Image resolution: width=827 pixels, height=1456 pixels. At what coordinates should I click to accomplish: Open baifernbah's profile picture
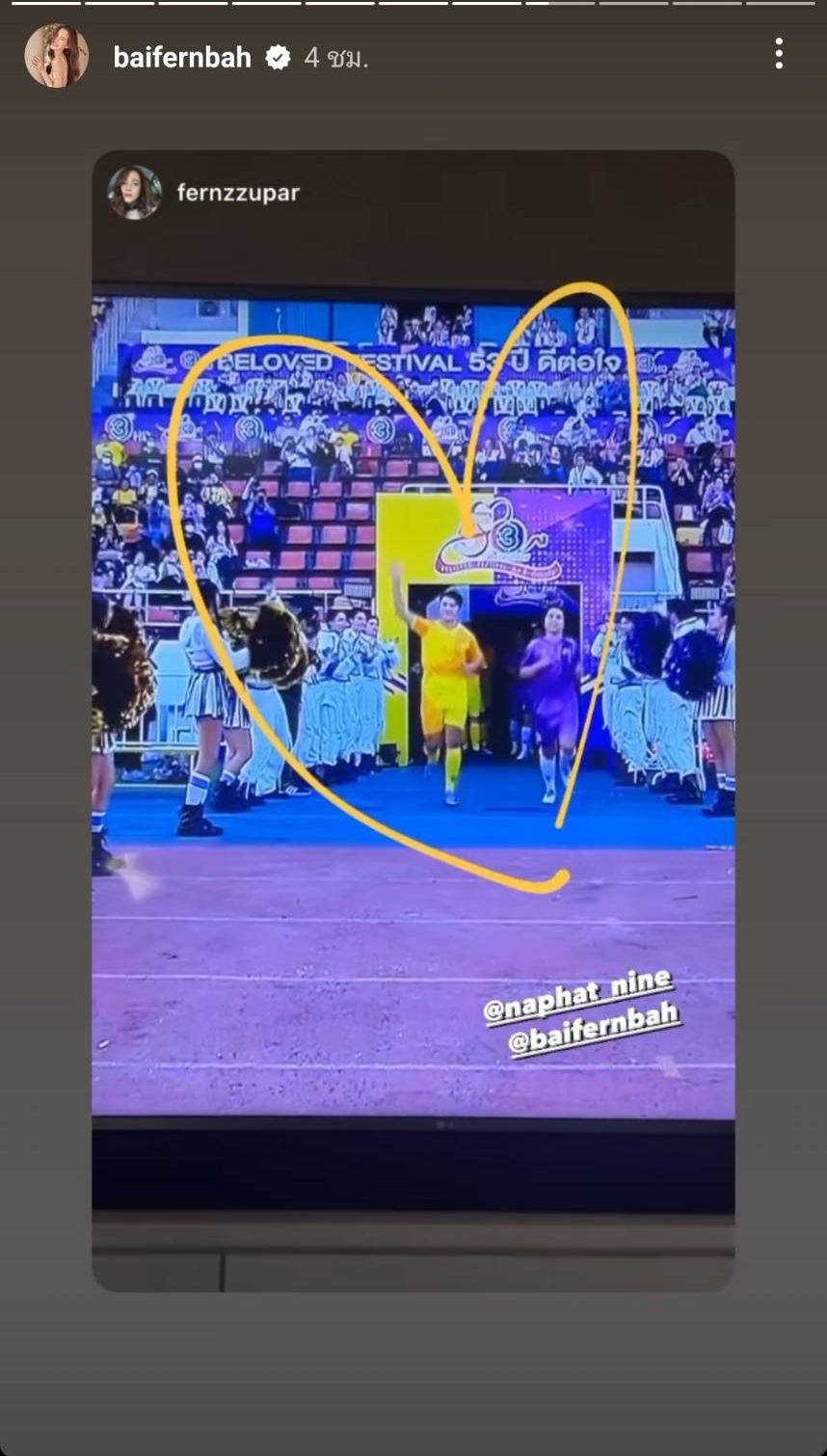(x=56, y=56)
